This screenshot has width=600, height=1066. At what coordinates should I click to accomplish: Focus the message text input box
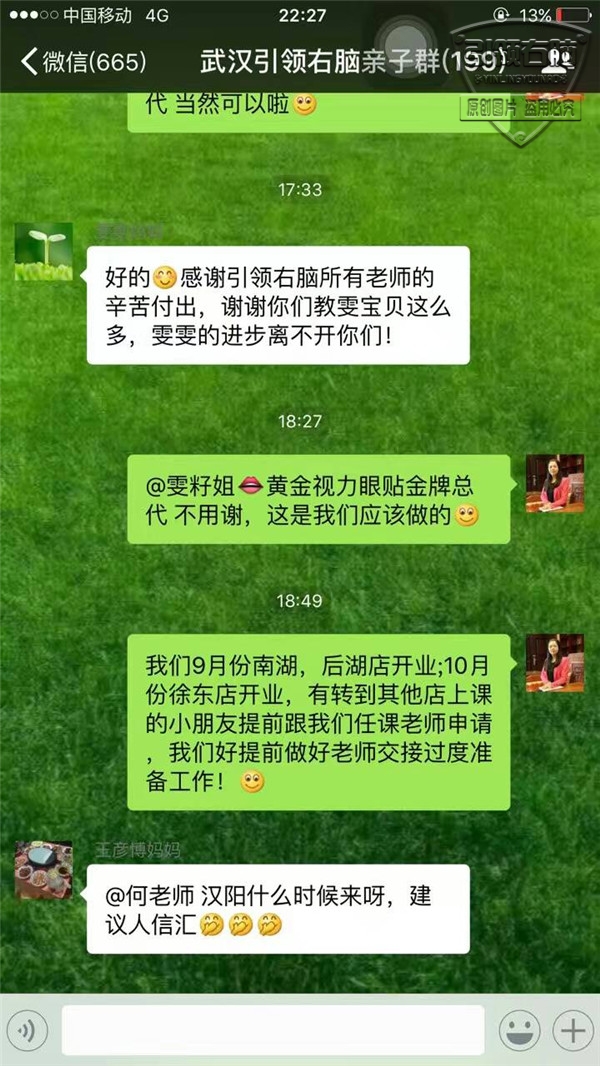tap(272, 1030)
